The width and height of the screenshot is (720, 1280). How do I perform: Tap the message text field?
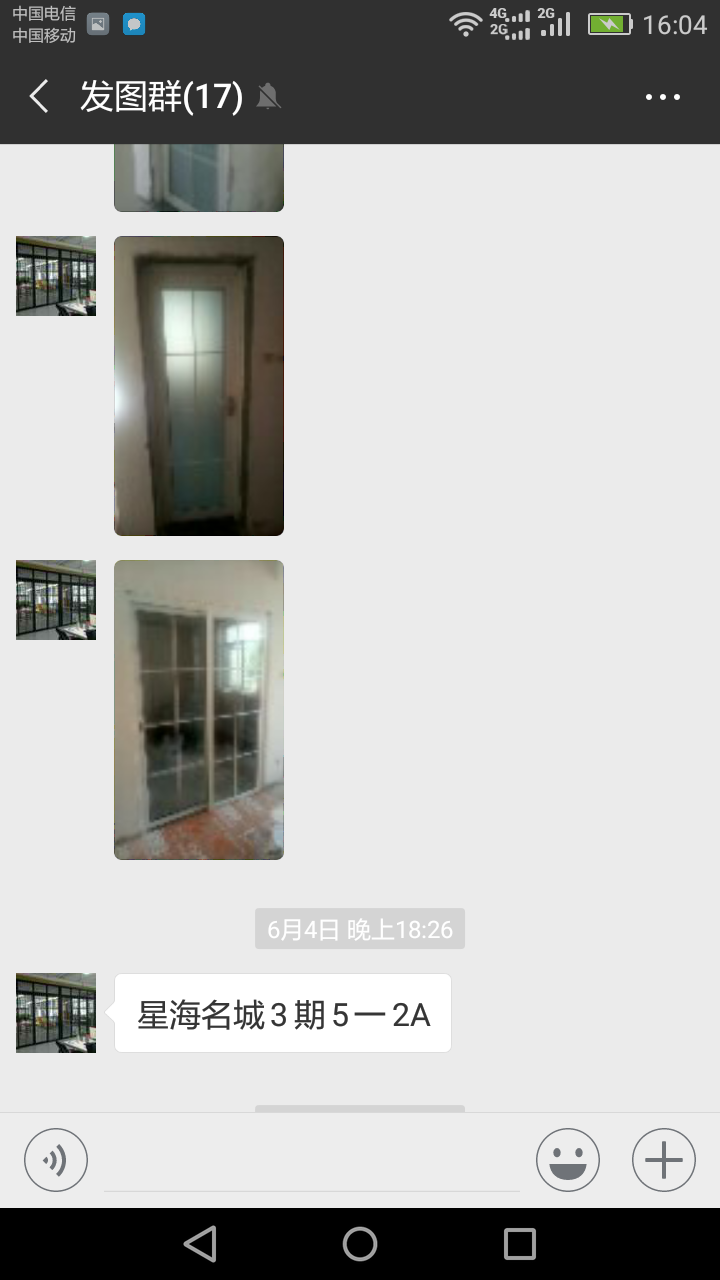click(x=312, y=1160)
